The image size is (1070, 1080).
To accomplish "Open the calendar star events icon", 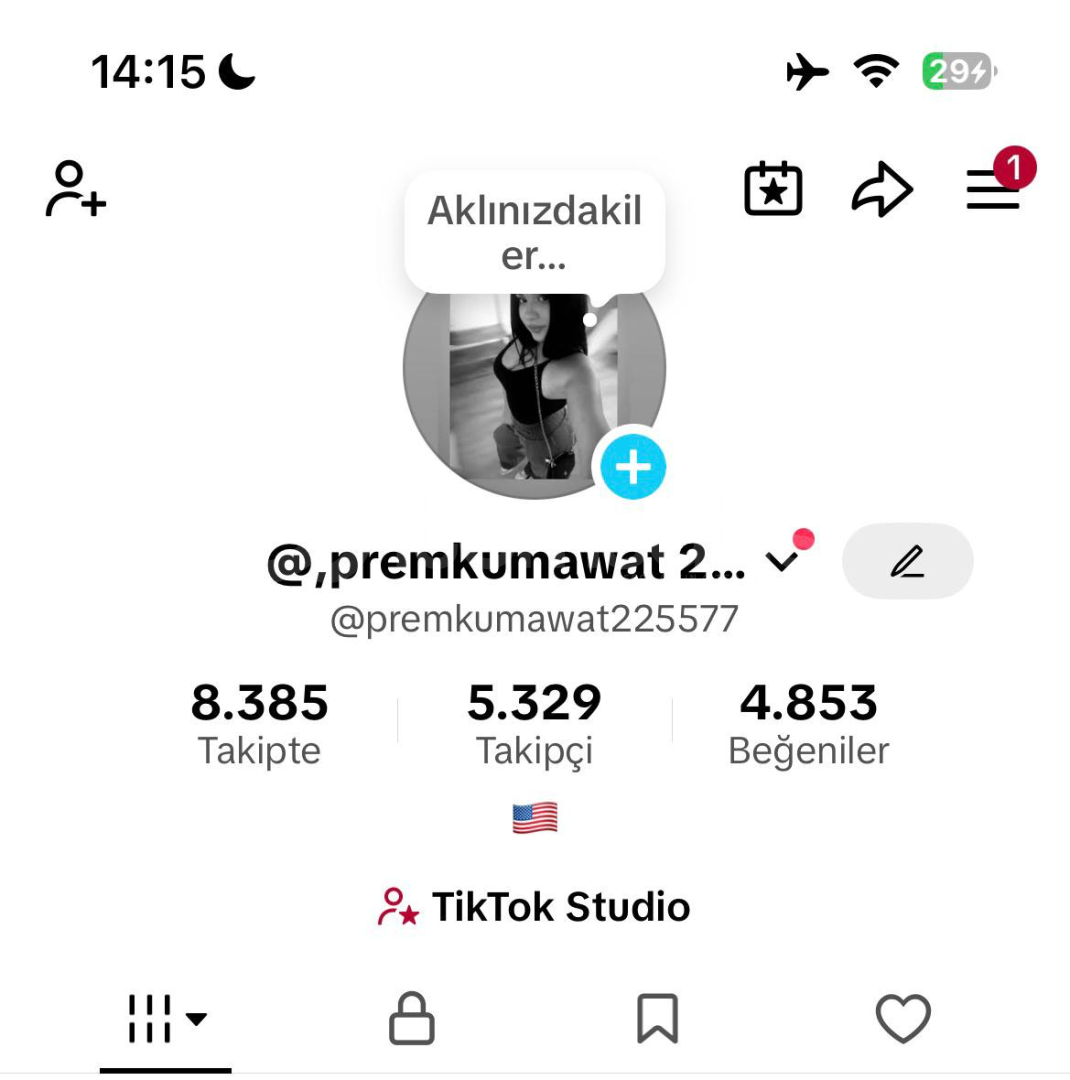I will click(x=773, y=189).
